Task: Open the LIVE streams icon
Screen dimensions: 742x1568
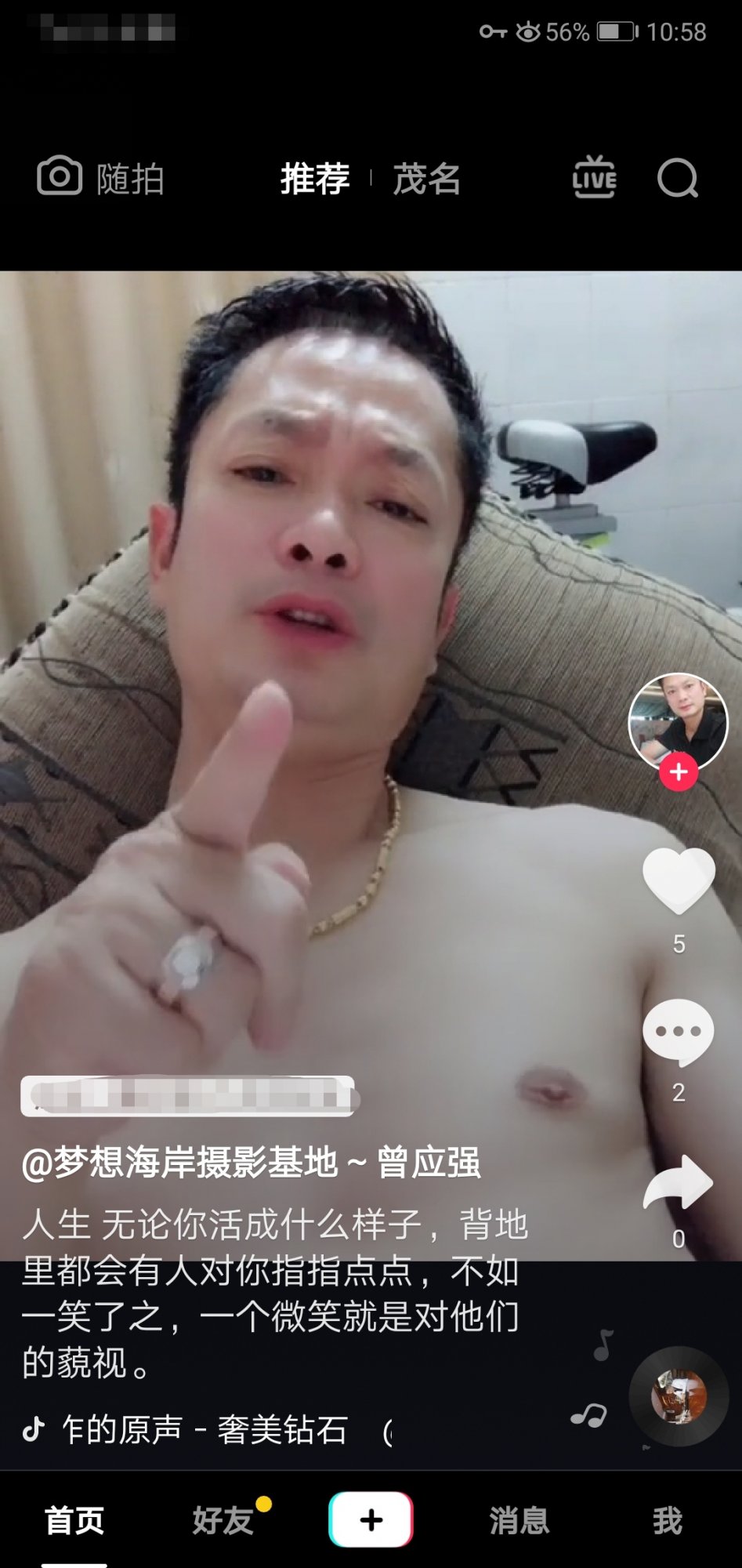Action: (594, 178)
